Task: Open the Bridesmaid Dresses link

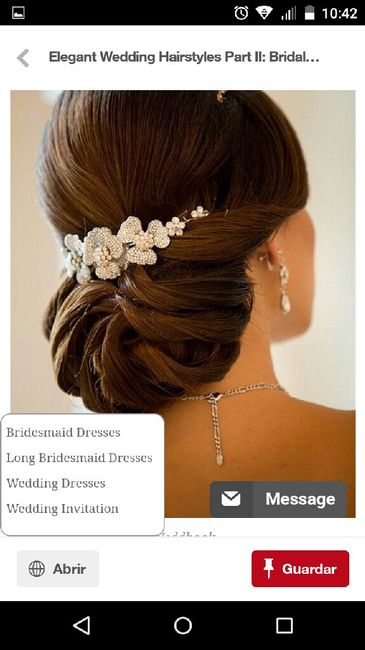Action: pyautogui.click(x=63, y=432)
